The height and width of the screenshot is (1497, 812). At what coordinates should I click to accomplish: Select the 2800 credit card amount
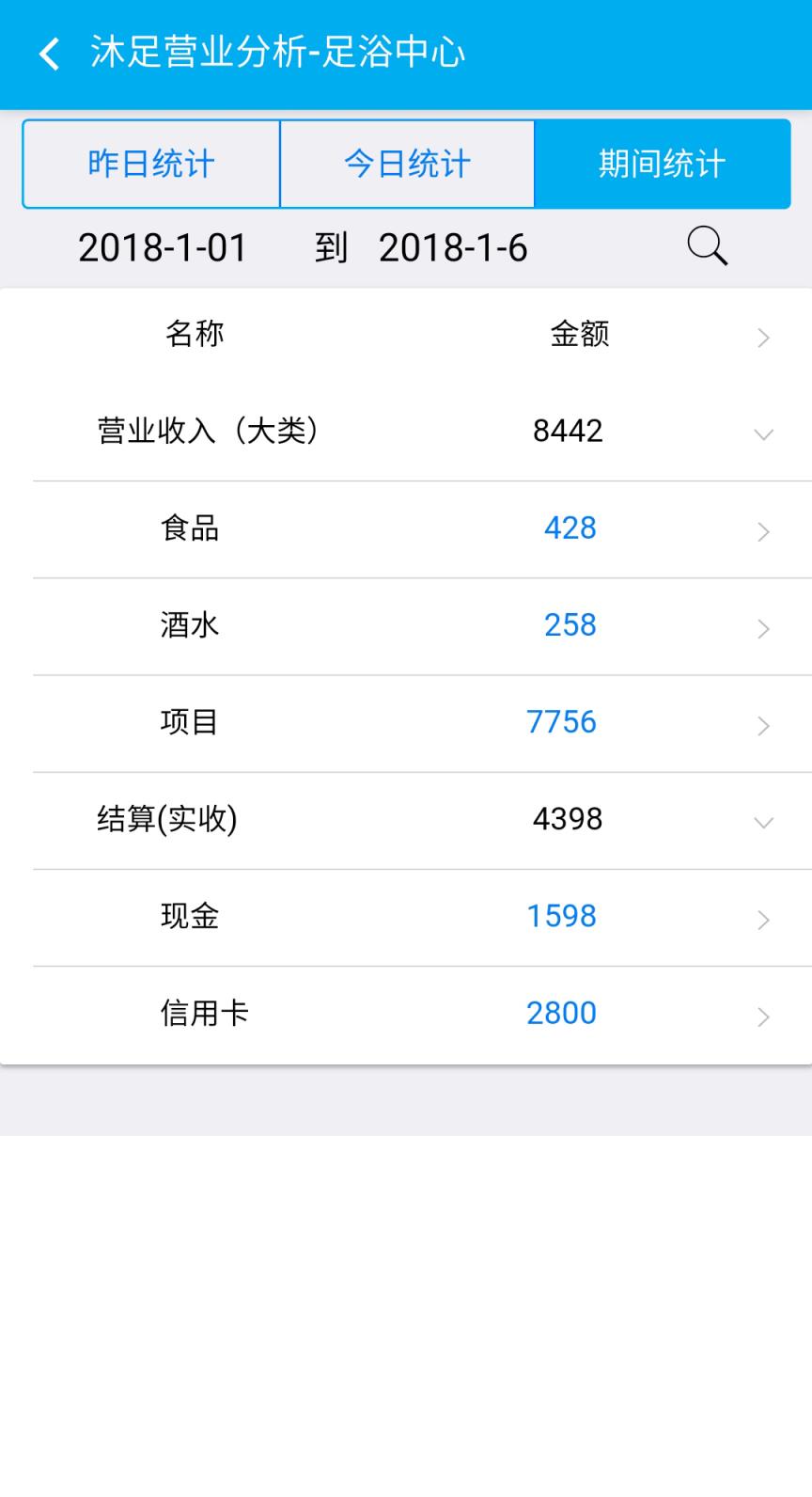click(561, 1013)
